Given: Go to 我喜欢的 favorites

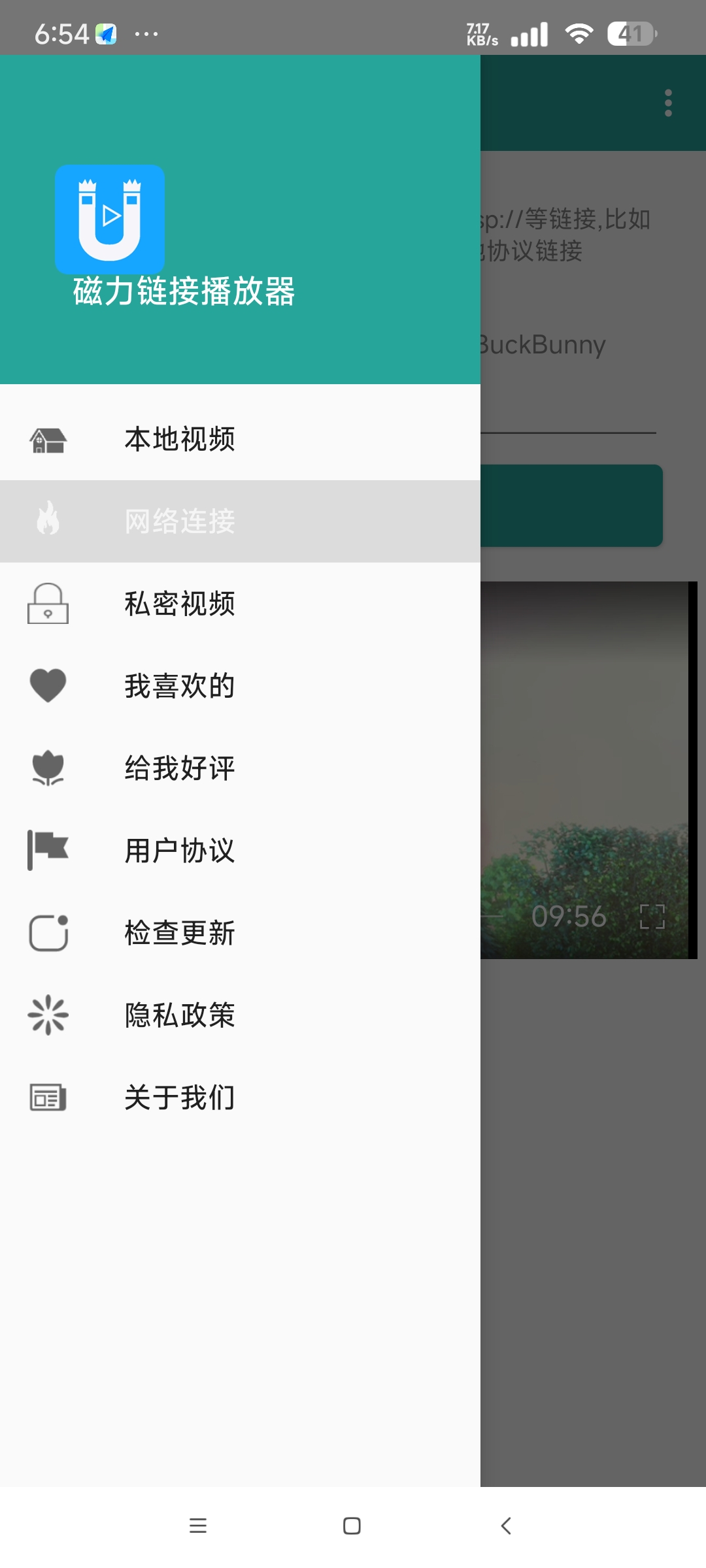Looking at the screenshot, I should coord(180,686).
